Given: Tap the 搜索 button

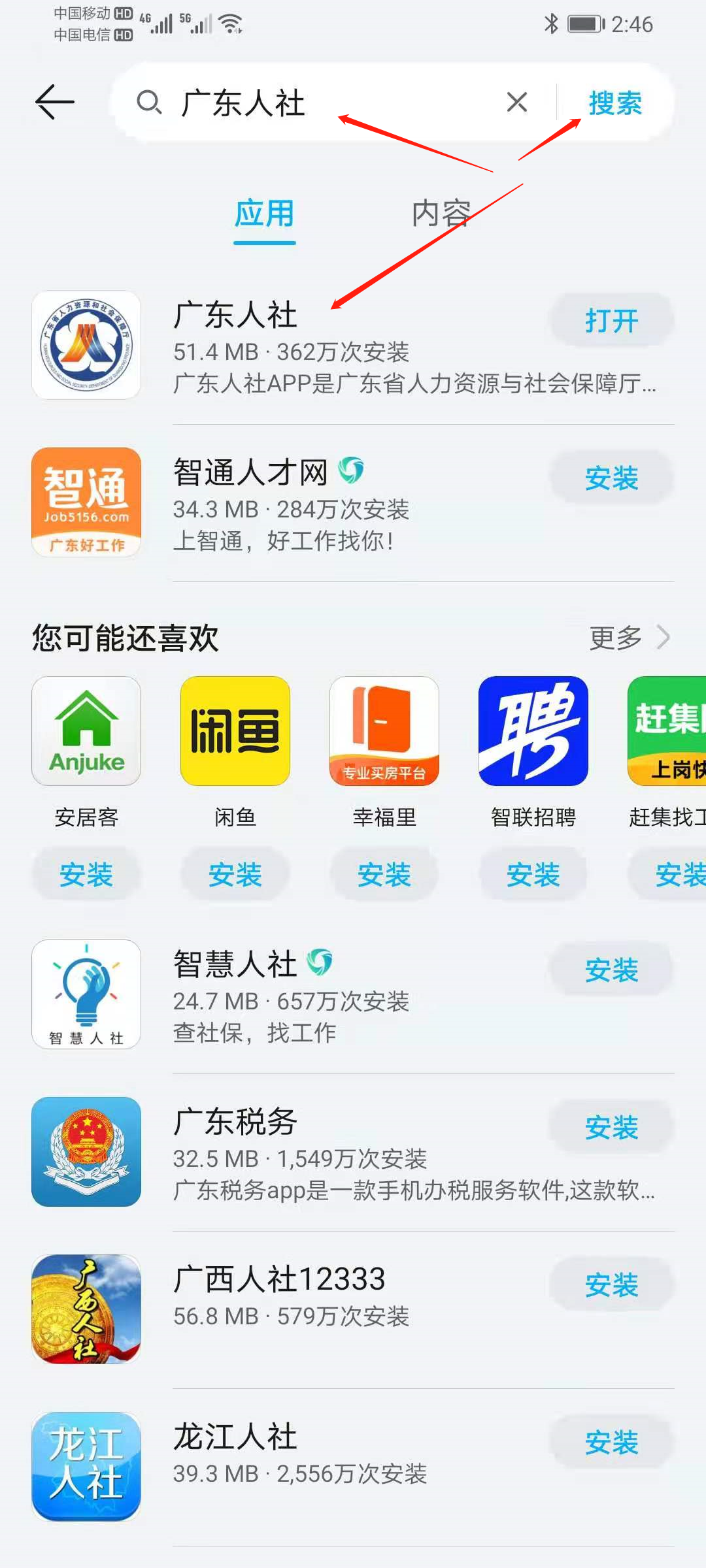Looking at the screenshot, I should pos(614,103).
